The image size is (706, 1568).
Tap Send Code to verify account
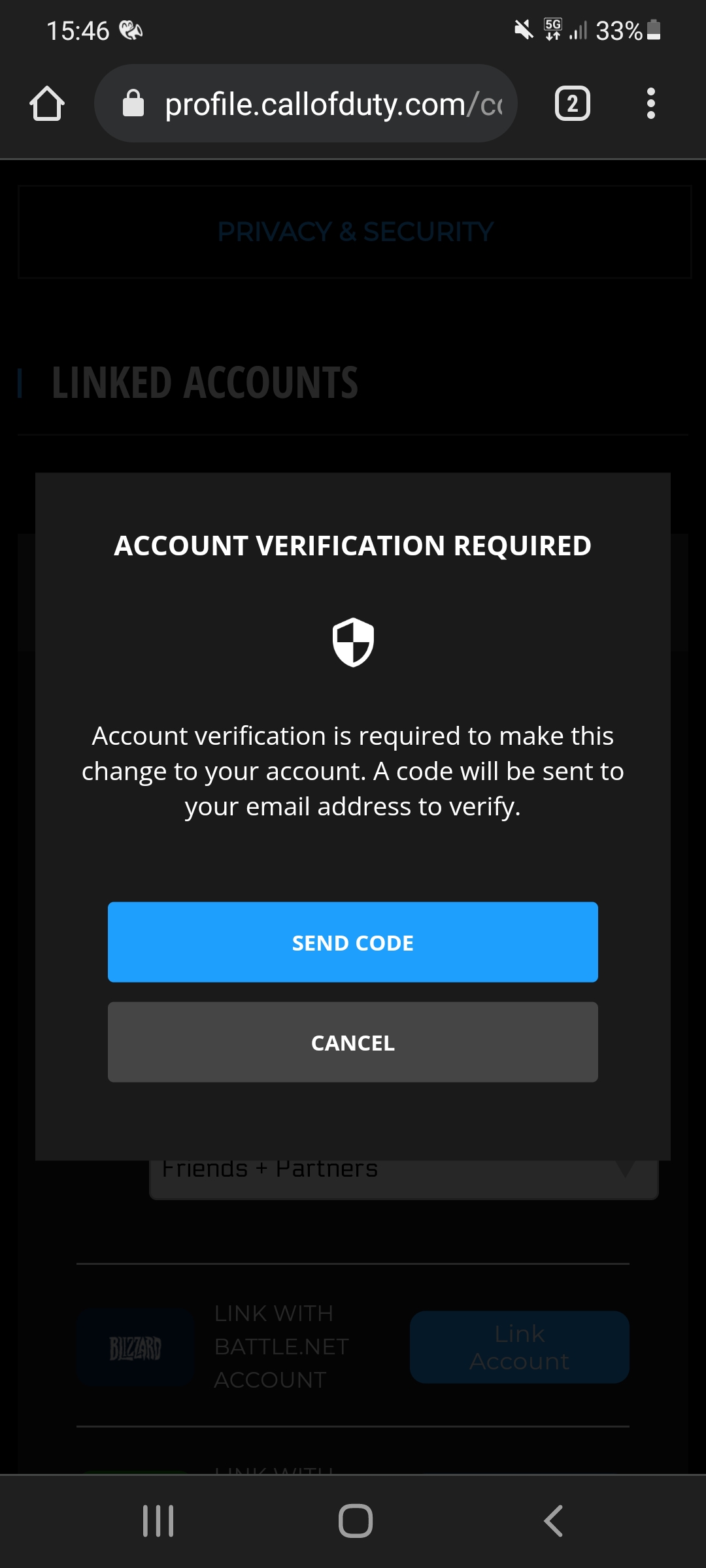coord(353,942)
